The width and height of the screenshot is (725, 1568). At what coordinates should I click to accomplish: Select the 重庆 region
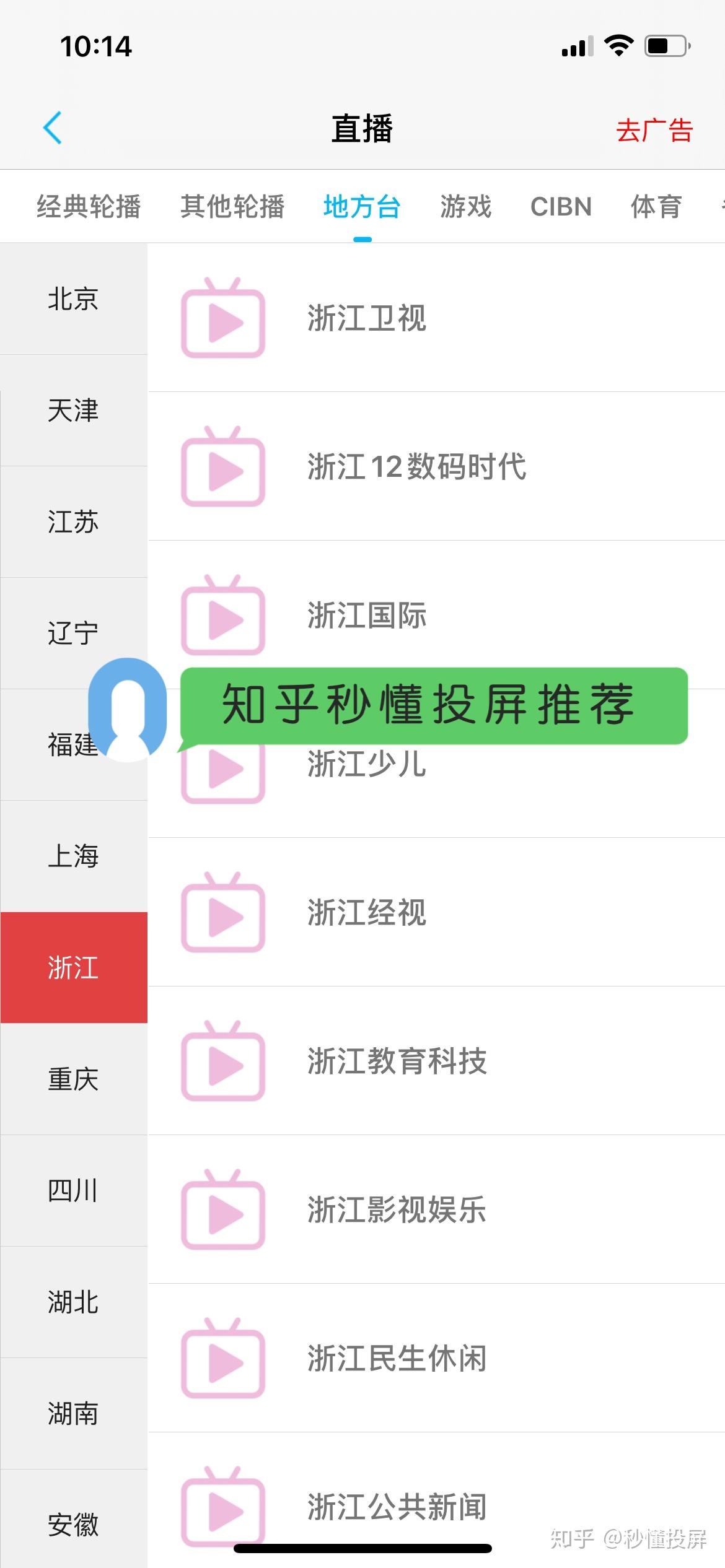73,1079
